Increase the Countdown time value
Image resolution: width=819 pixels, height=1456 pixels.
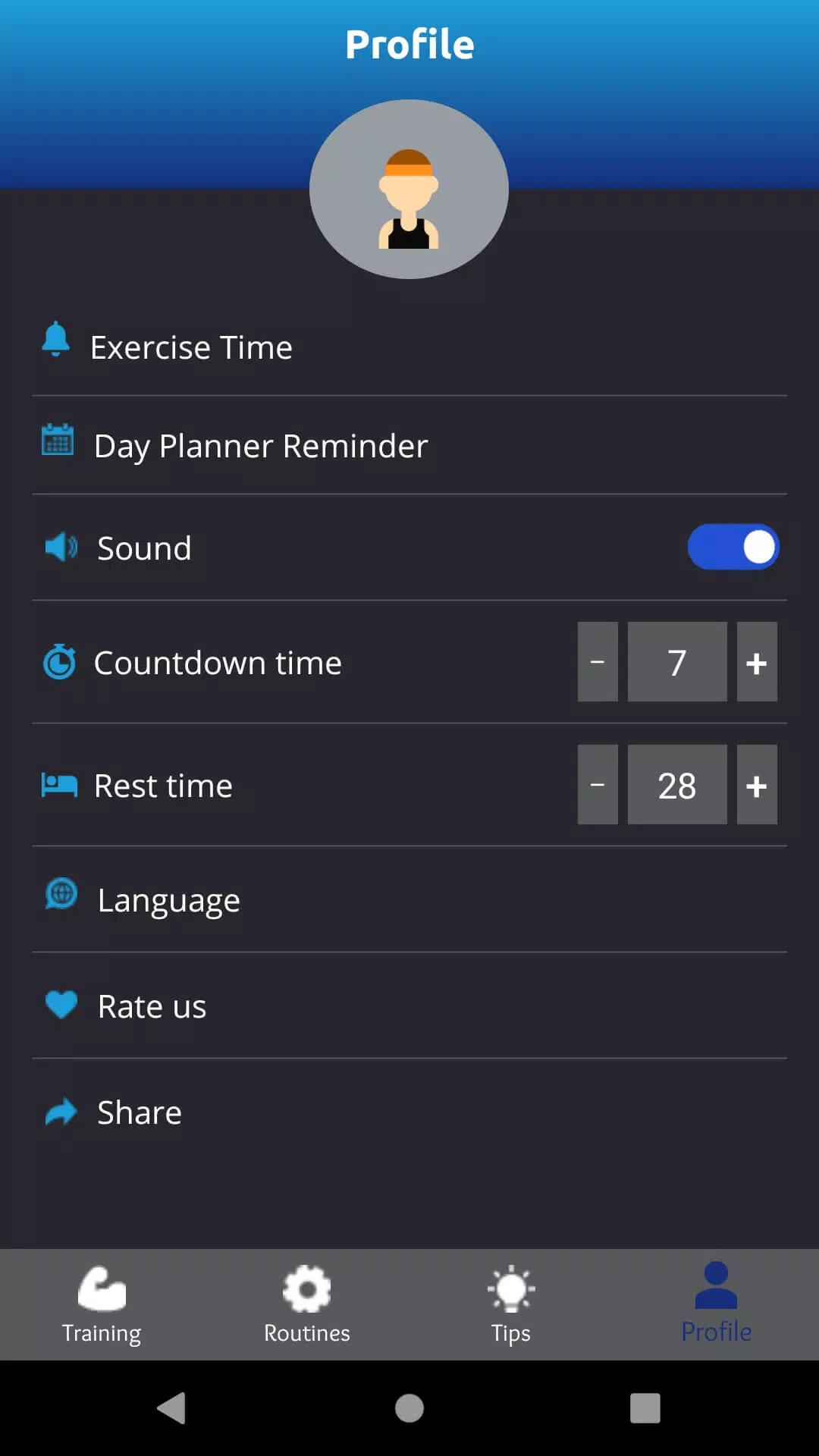[x=756, y=662]
